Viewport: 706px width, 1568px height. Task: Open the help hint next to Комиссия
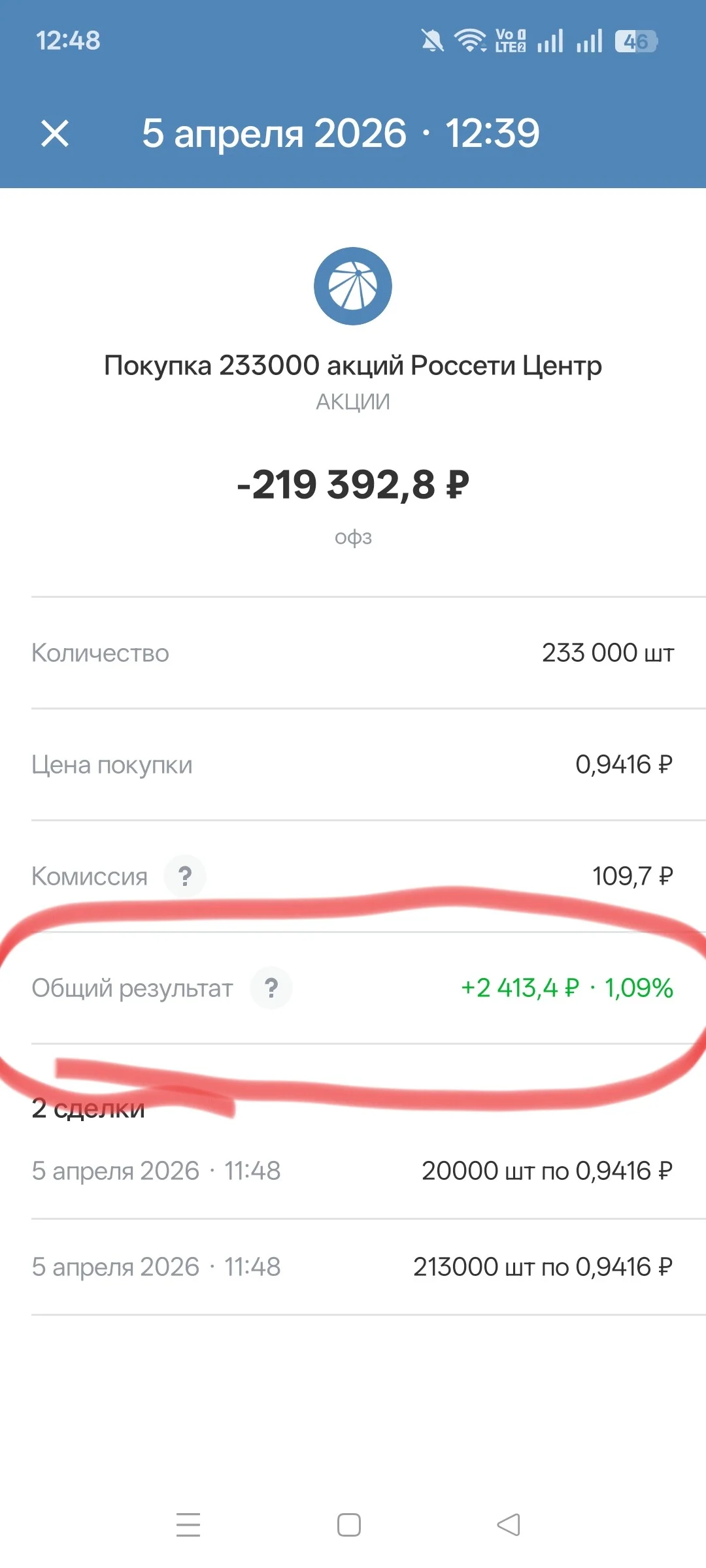(185, 876)
